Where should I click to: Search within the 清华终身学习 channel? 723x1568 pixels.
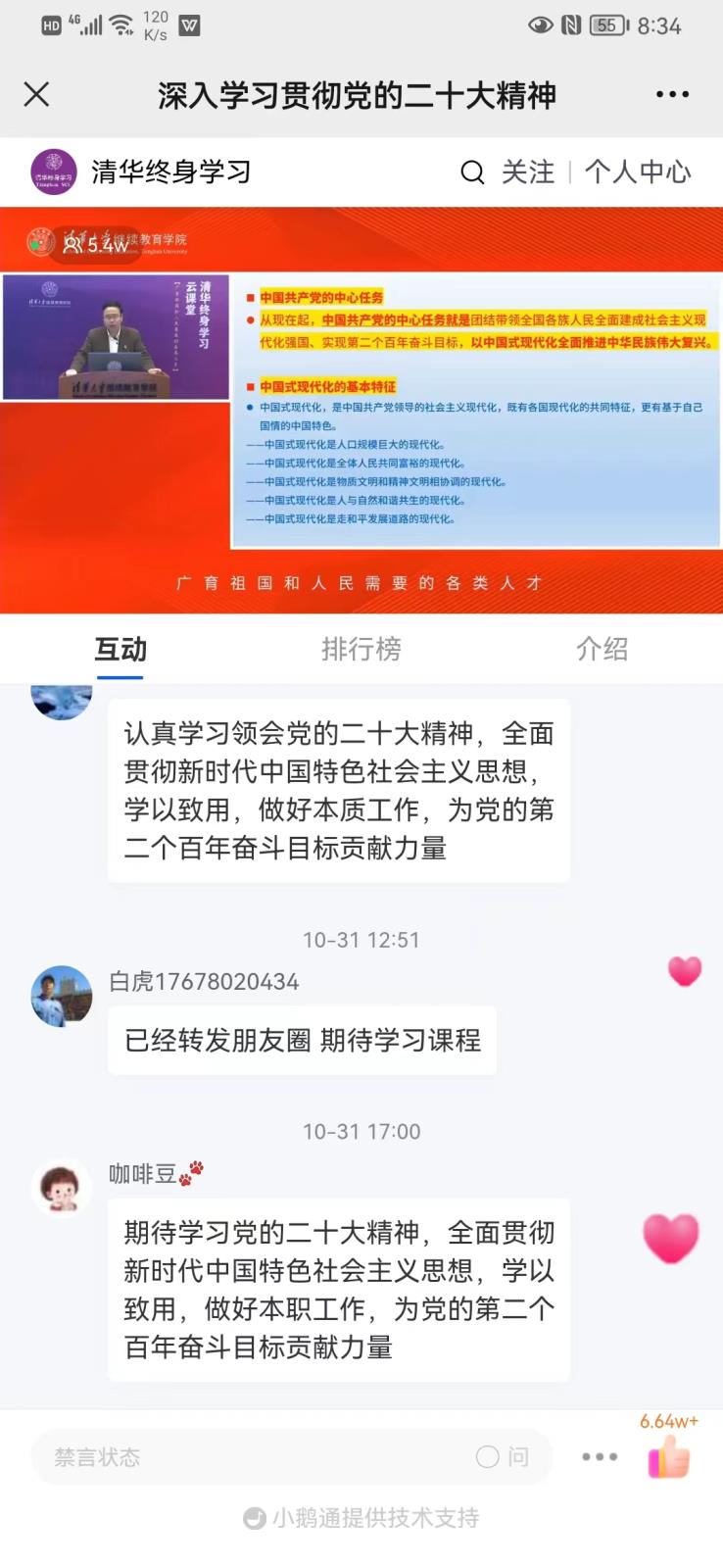pyautogui.click(x=472, y=172)
